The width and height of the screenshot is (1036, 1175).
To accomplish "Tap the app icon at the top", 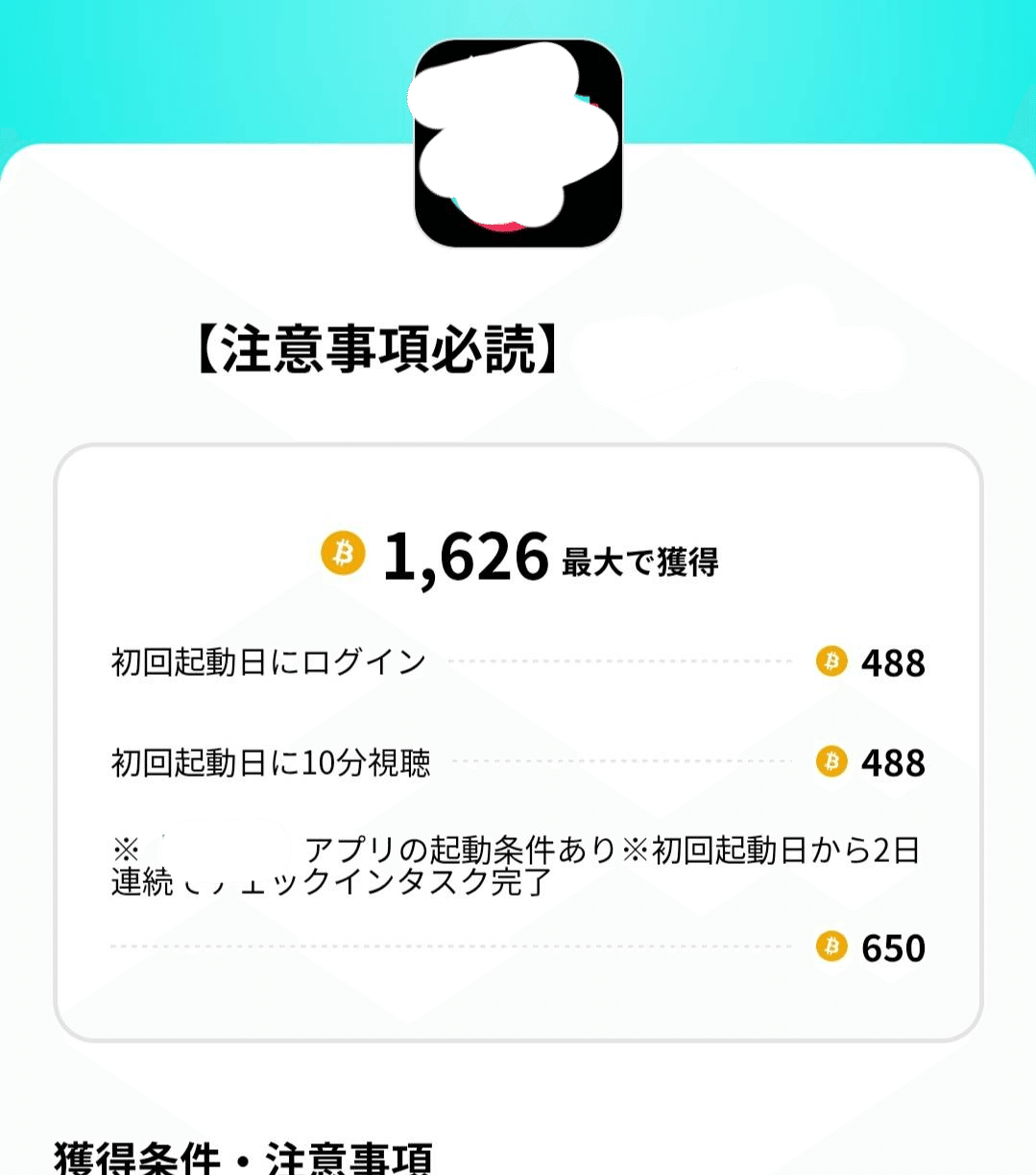I will click(518, 142).
